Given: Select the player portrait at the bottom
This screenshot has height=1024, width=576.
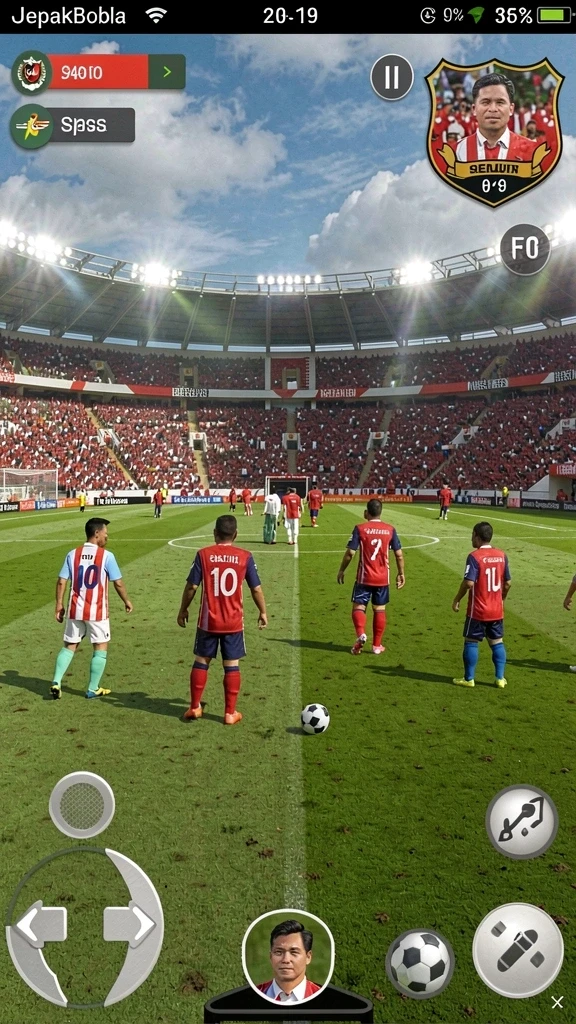Looking at the screenshot, I should pyautogui.click(x=288, y=956).
